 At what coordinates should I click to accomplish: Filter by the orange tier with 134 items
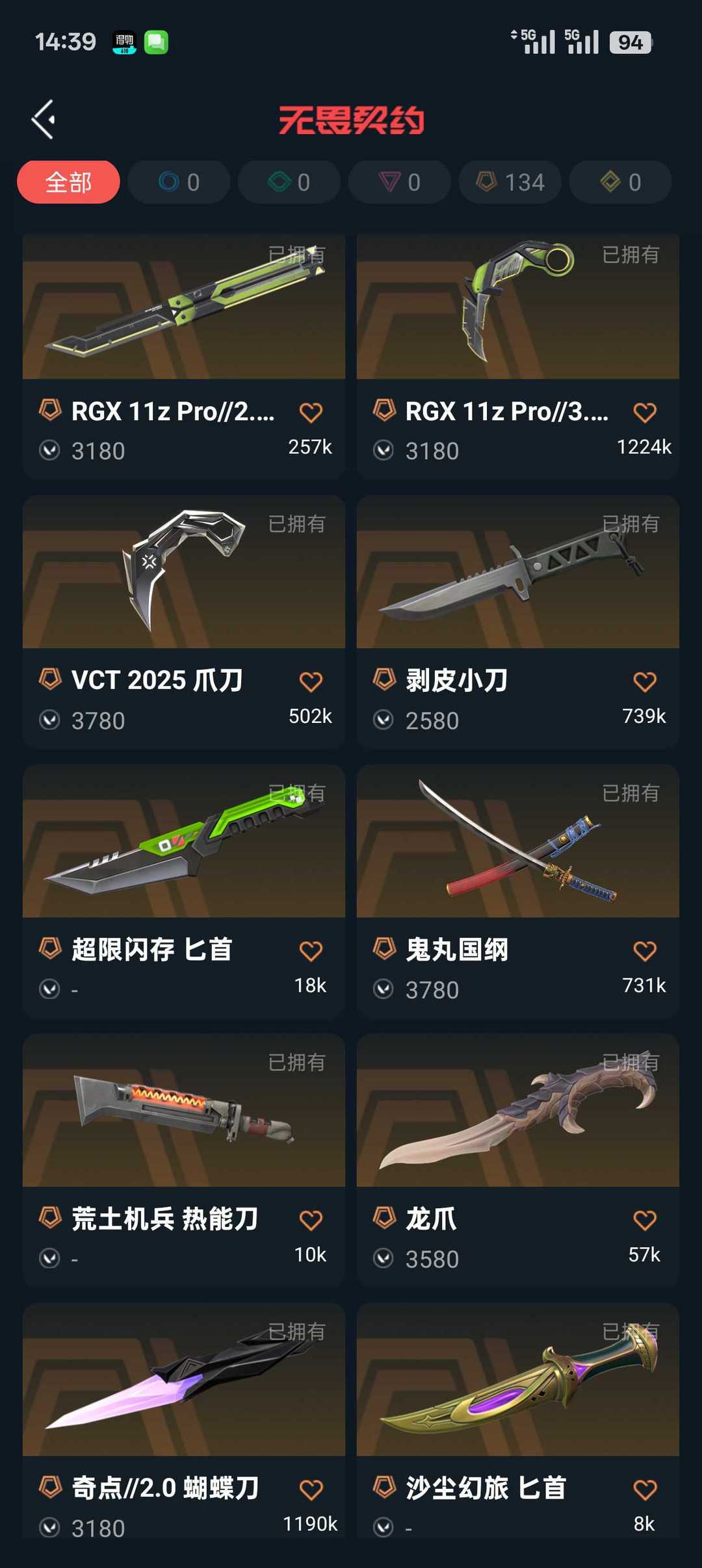pyautogui.click(x=510, y=182)
